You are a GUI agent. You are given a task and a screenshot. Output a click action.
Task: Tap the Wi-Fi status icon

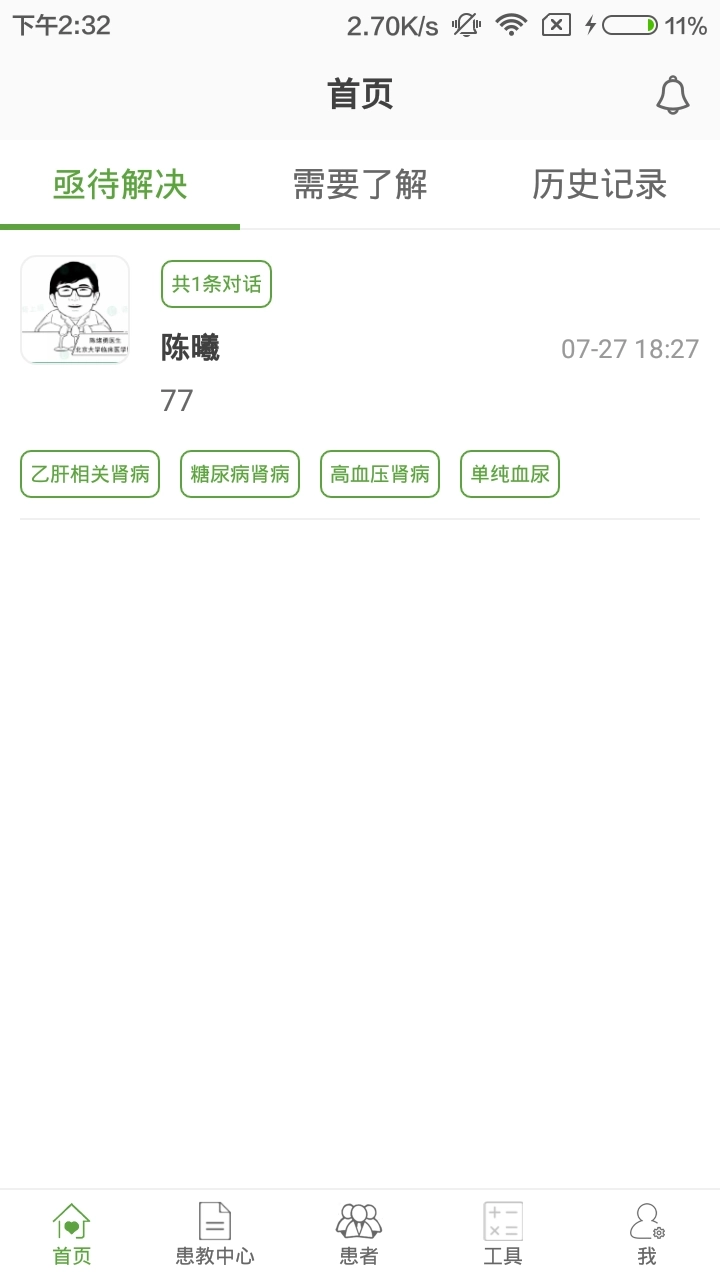pos(511,26)
